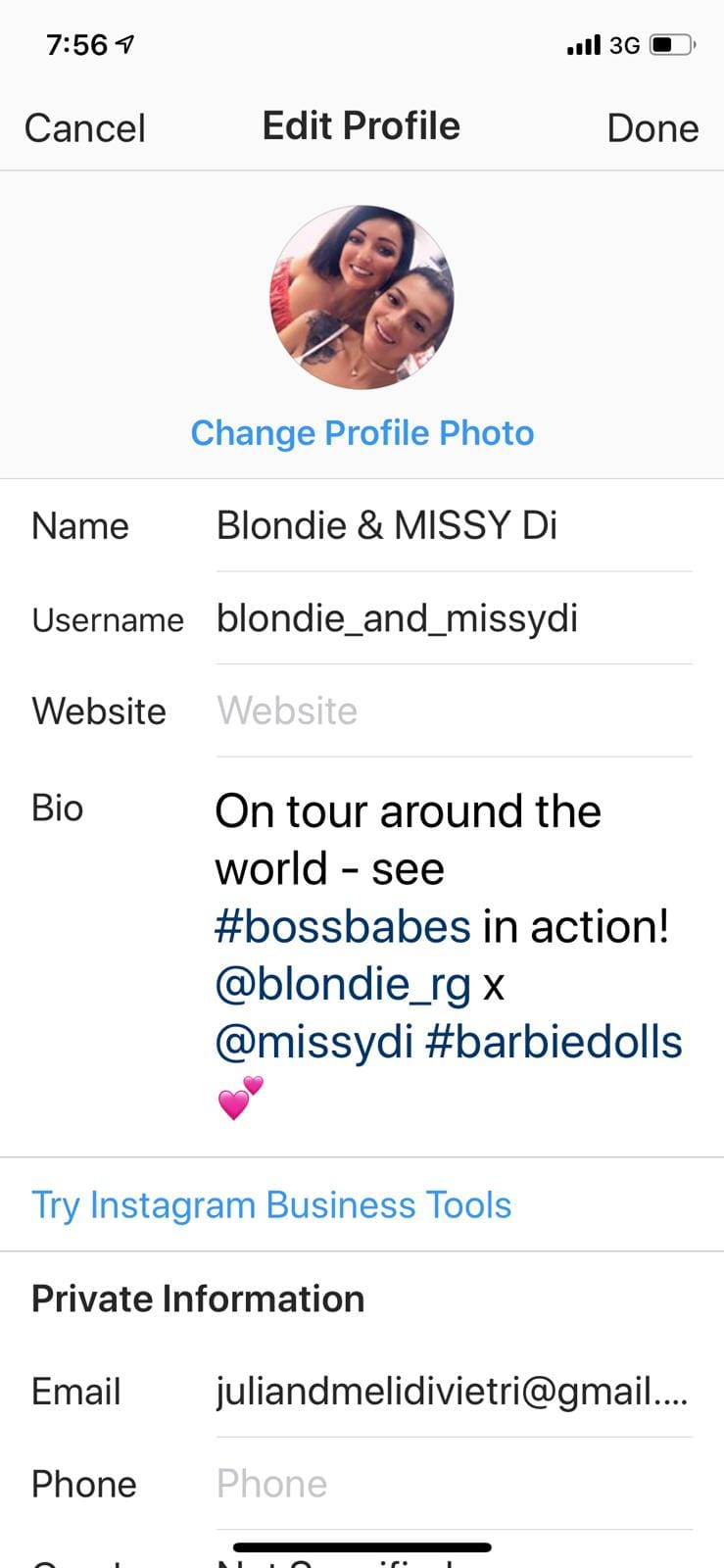Viewport: 724px width, 1568px height.
Task: Tap the empty Phone field
Action: pyautogui.click(x=453, y=1484)
